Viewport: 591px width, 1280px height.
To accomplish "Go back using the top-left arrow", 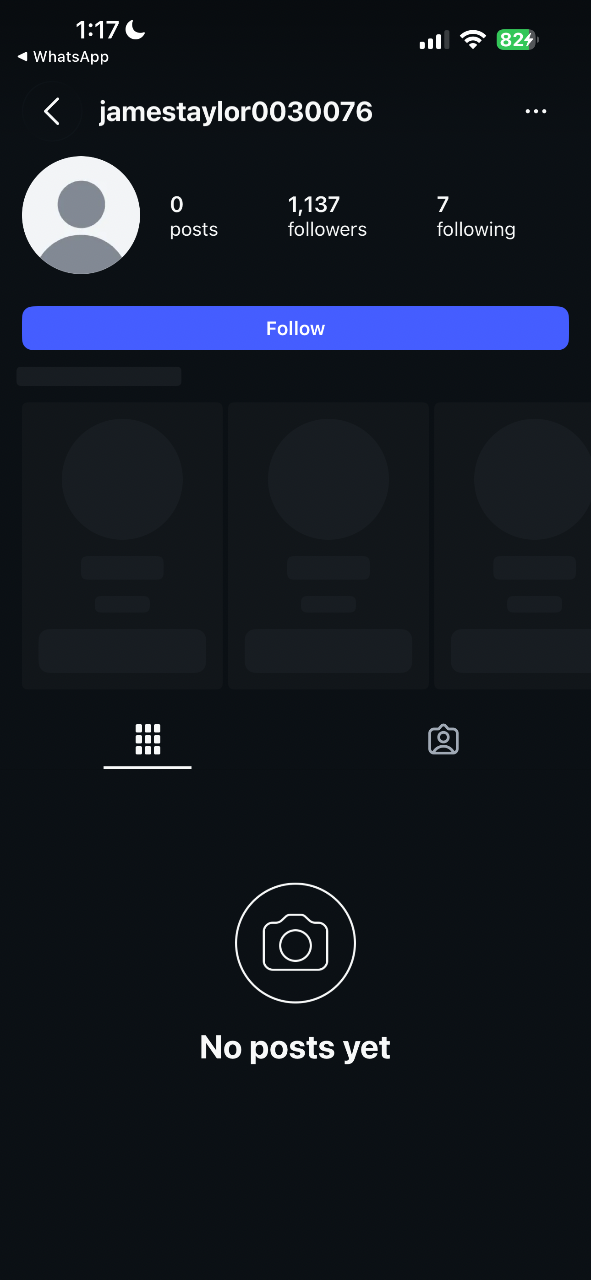I will (52, 112).
